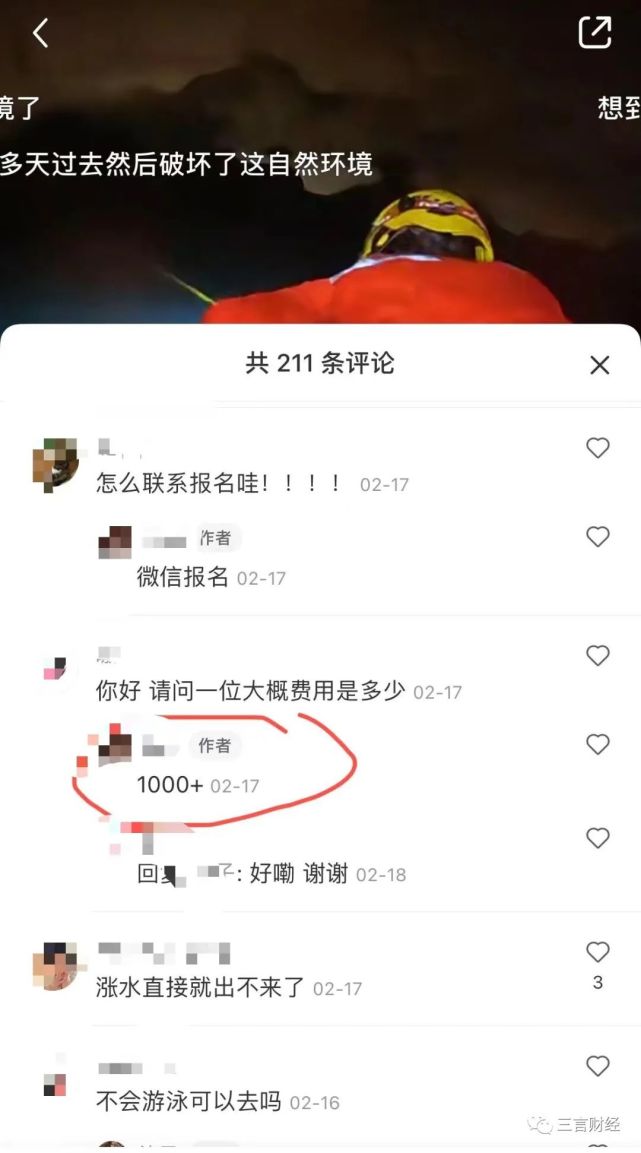Close the 211 comments panel
Viewport: 641px width, 1153px height.
(x=599, y=365)
